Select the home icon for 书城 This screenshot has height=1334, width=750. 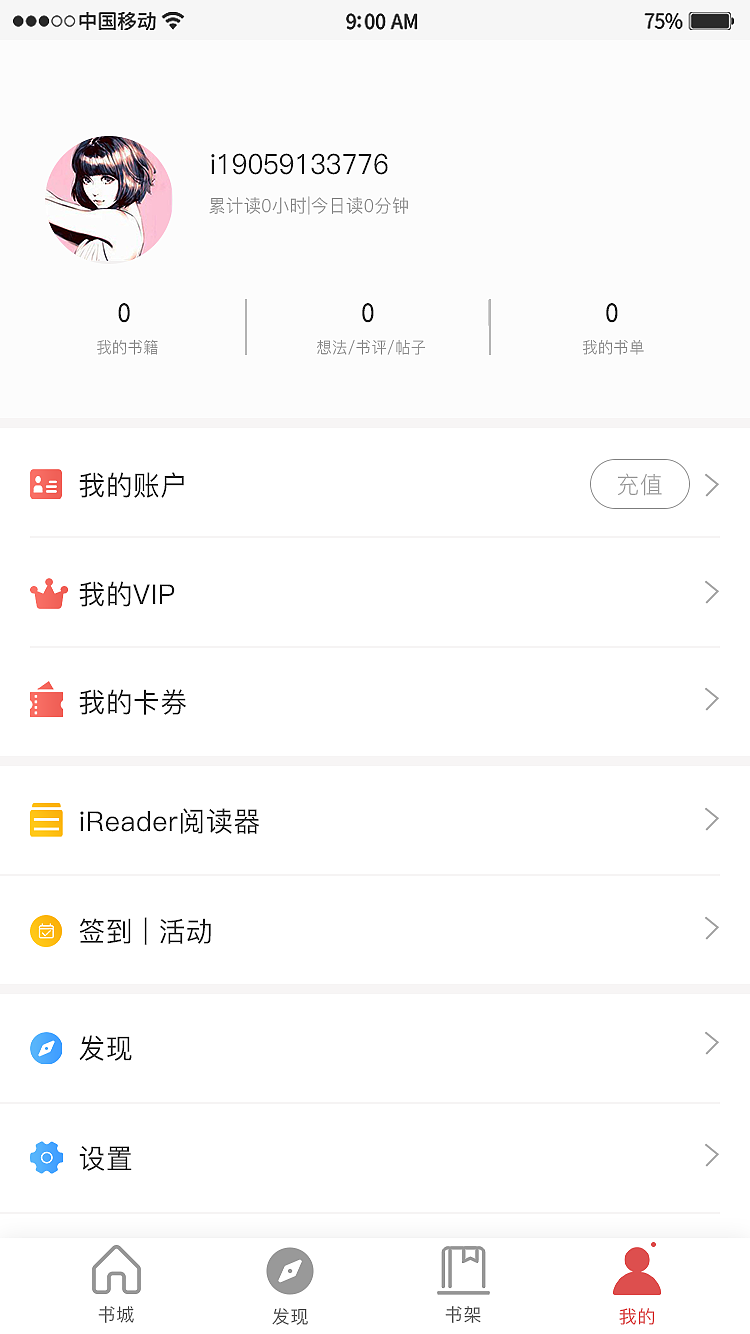116,1268
